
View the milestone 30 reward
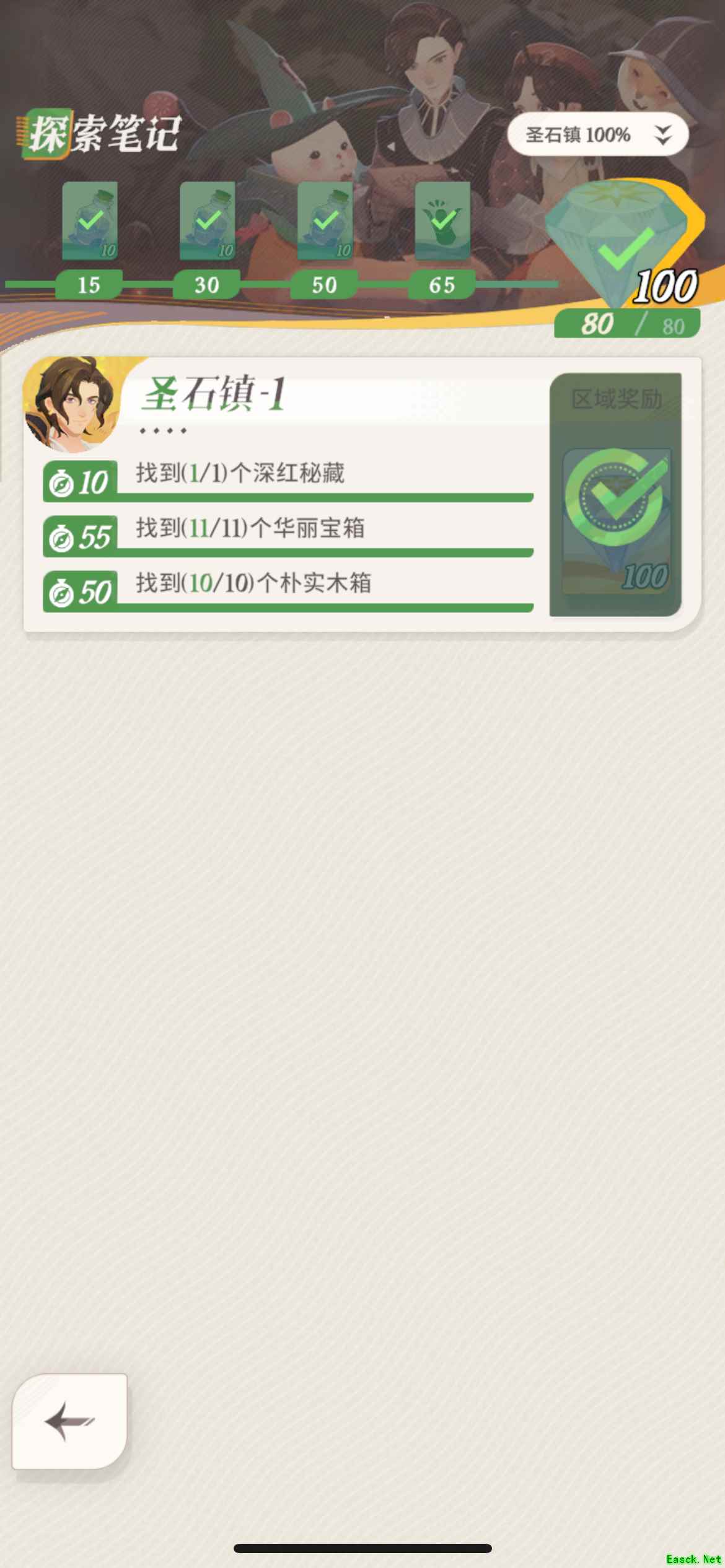tap(208, 220)
